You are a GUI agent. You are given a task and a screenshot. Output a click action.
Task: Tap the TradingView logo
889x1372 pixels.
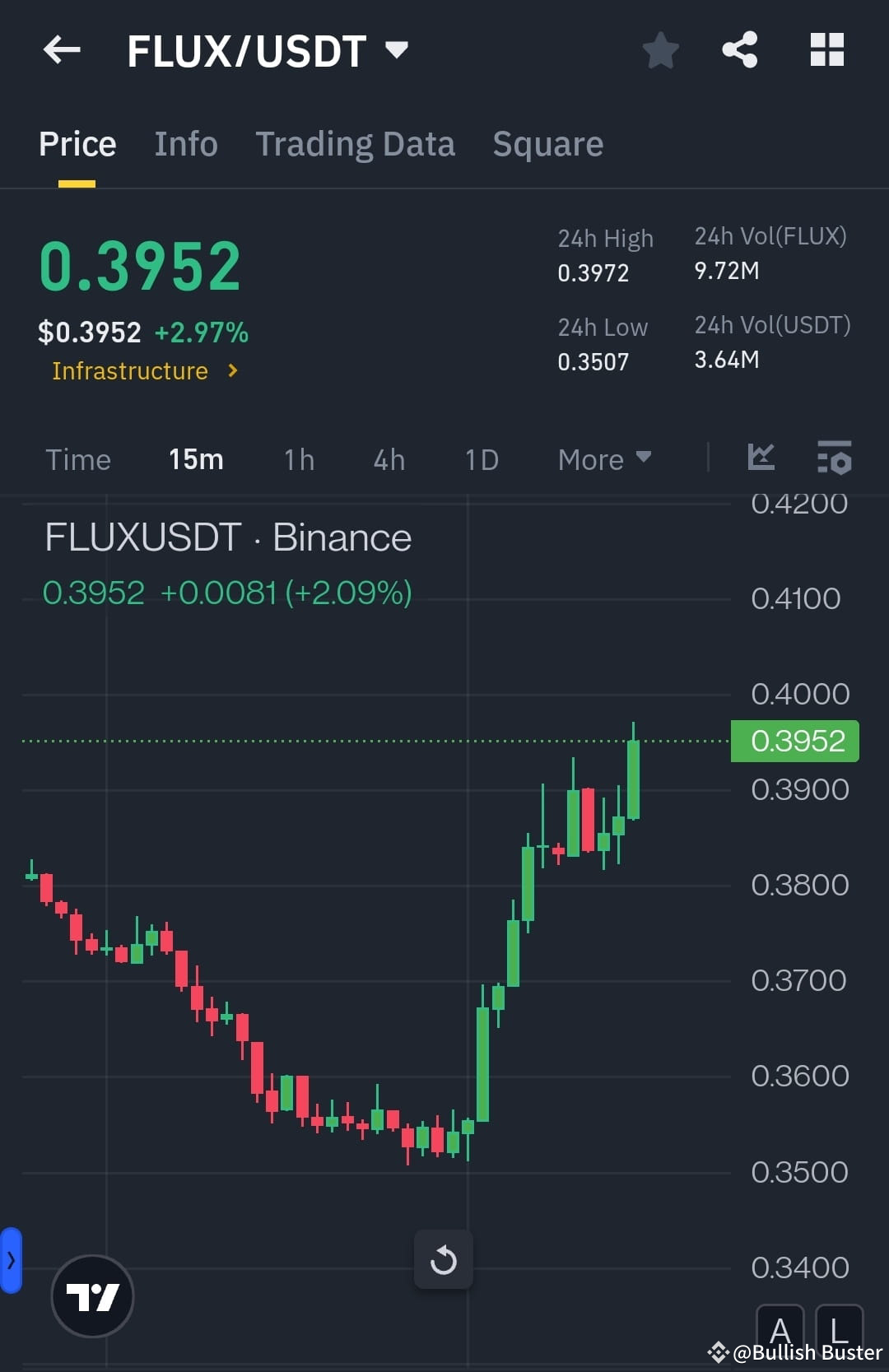pos(93,1295)
